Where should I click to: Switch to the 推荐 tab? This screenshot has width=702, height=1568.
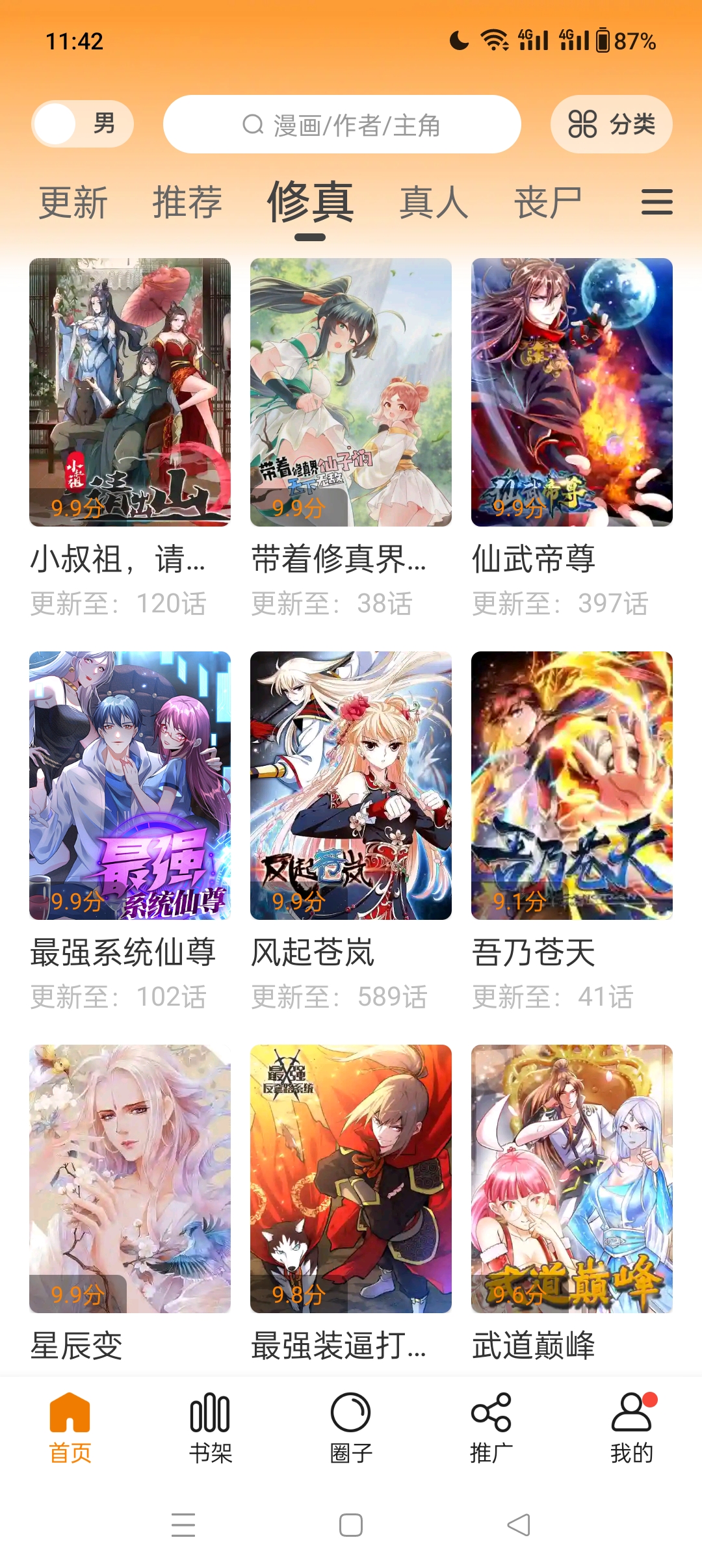coord(187,203)
